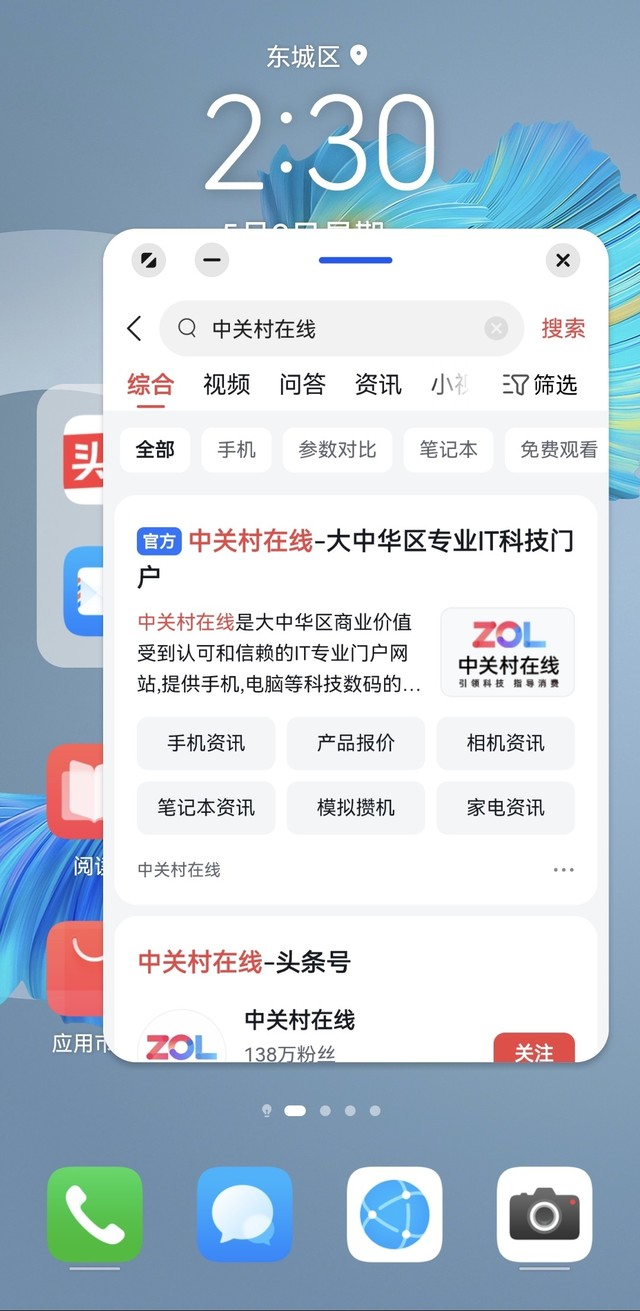Tap the red 搜索 button
This screenshot has width=640, height=1311.
click(x=563, y=329)
